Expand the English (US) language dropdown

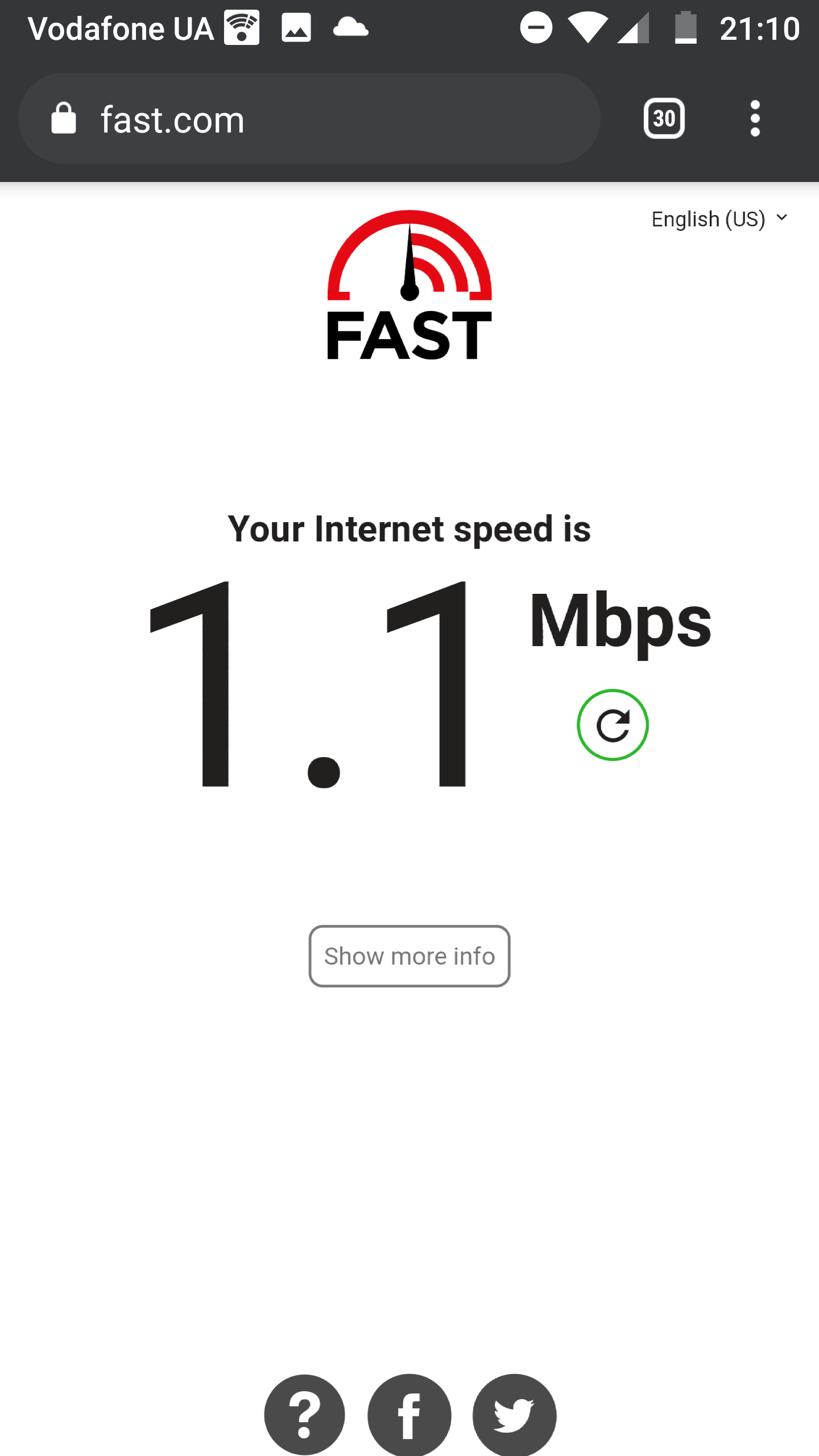[x=719, y=219]
